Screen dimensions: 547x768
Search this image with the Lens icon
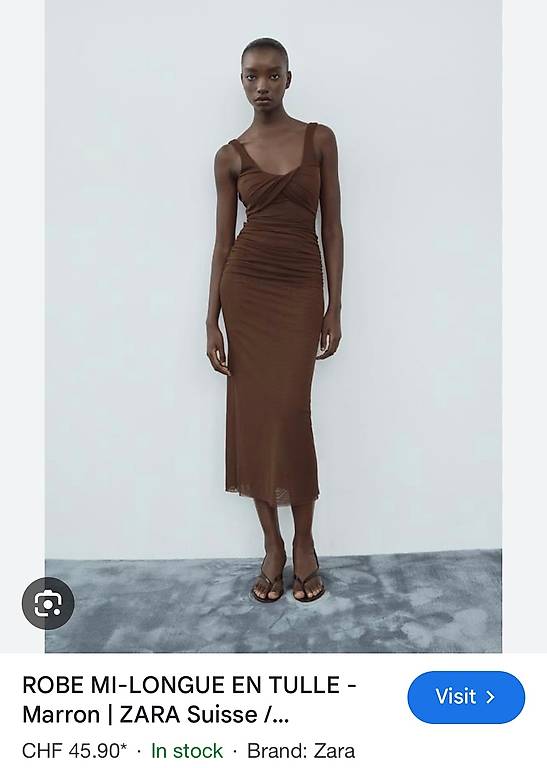pos(48,603)
